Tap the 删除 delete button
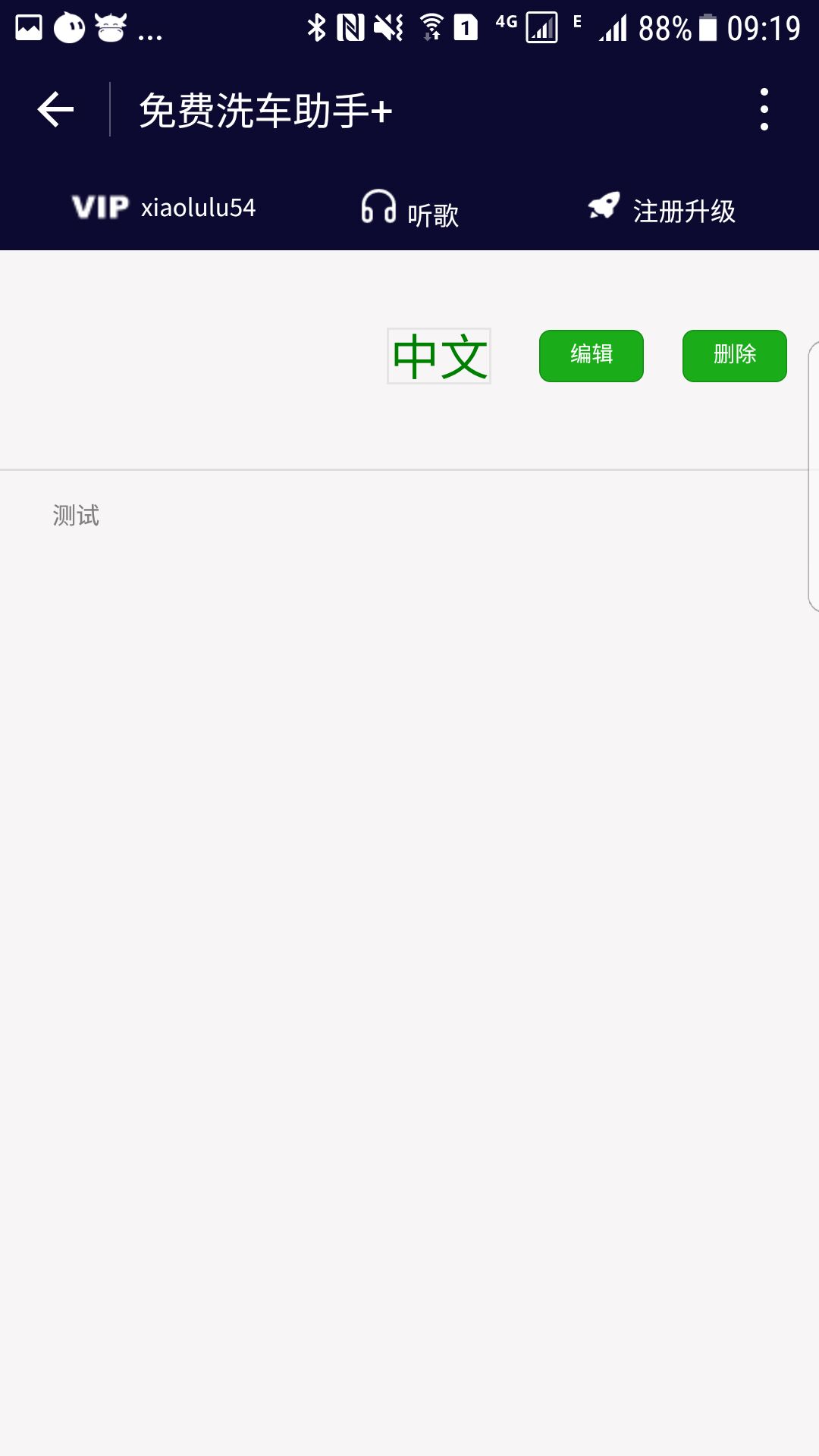 tap(735, 356)
